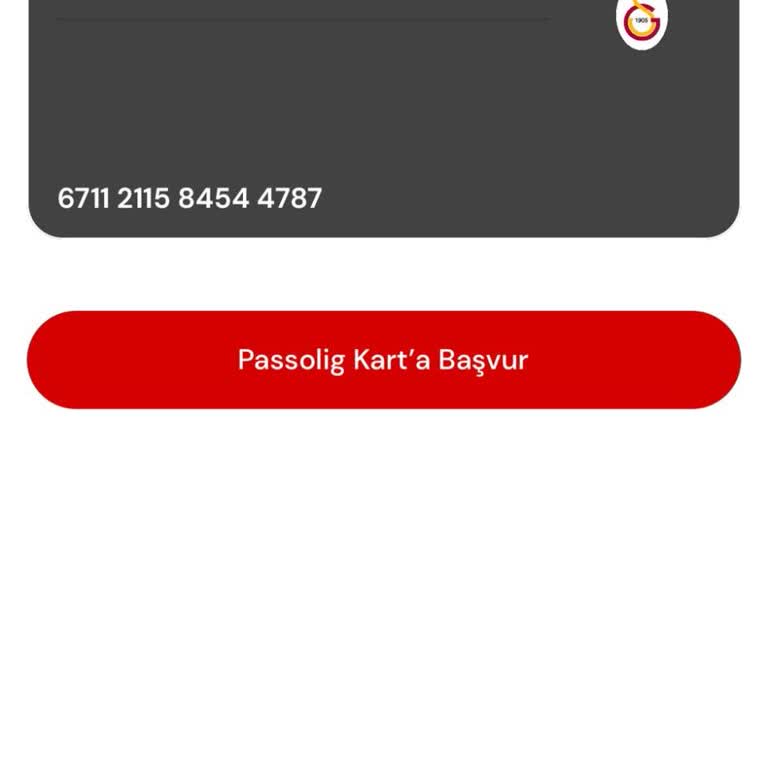Open the card ending in 4787

pyautogui.click(x=383, y=120)
